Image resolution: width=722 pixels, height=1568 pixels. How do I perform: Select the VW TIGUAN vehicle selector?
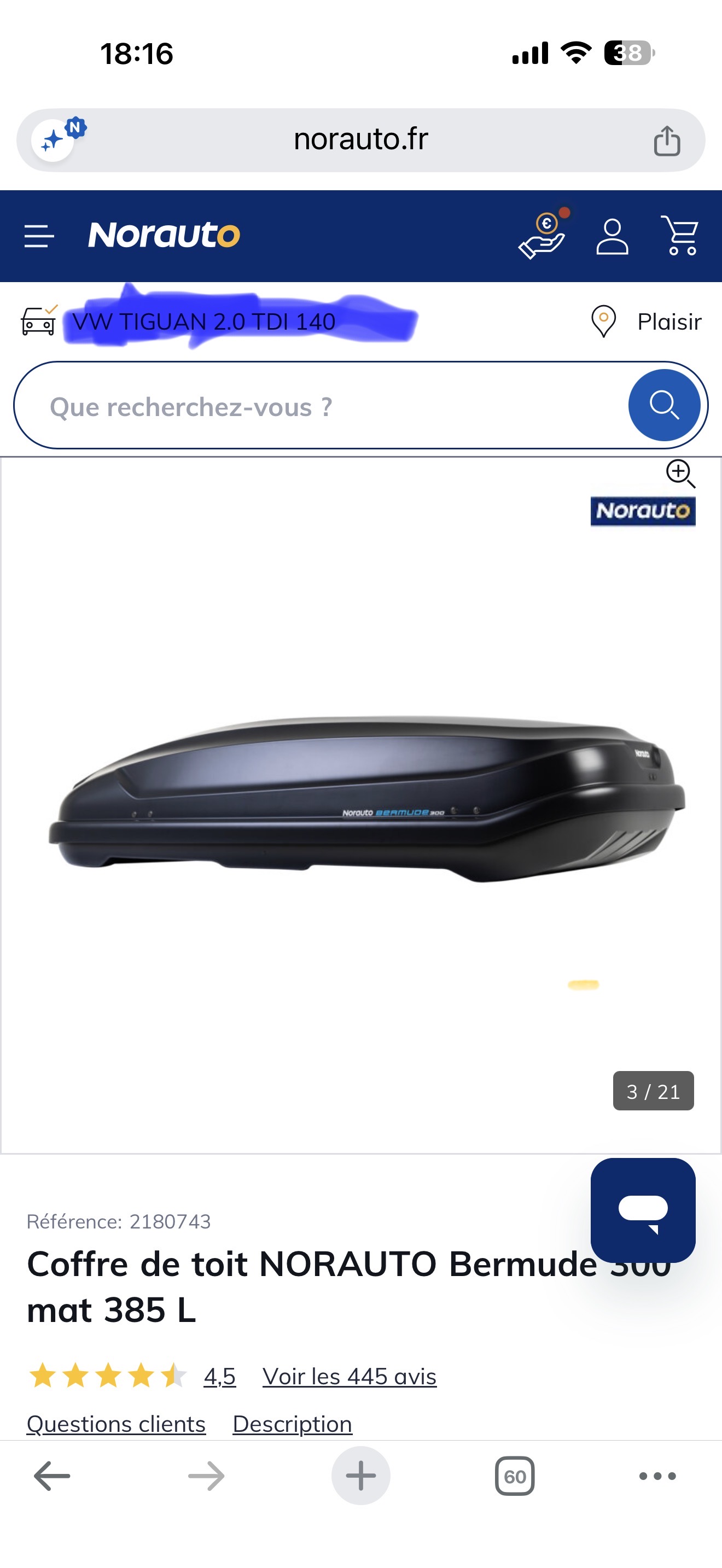pos(203,321)
